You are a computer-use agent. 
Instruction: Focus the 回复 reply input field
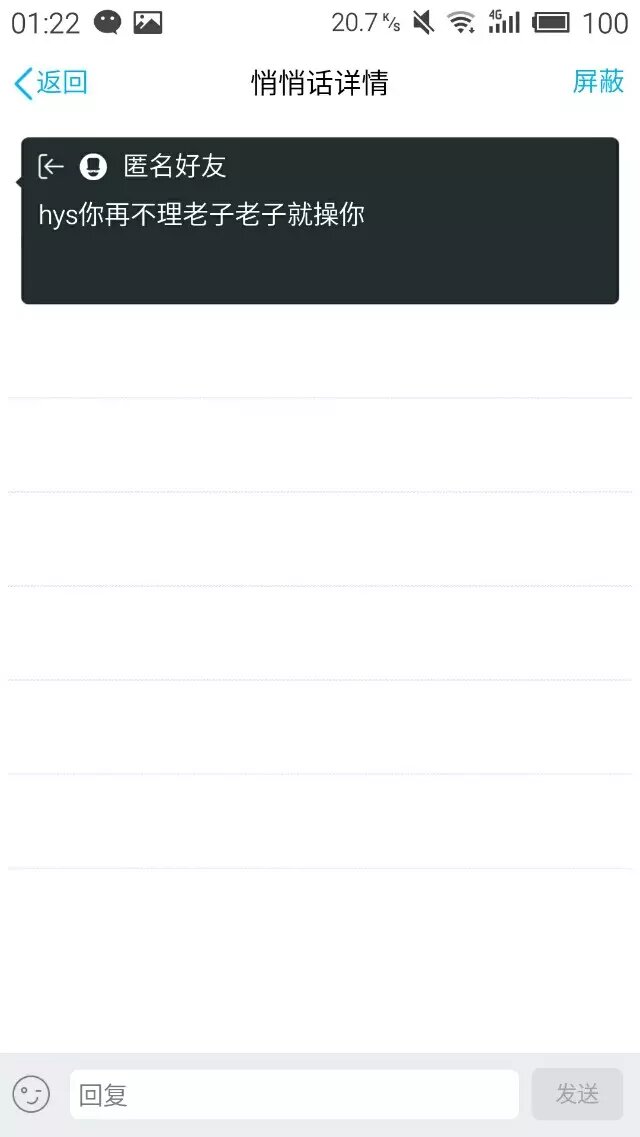pyautogui.click(x=294, y=1095)
